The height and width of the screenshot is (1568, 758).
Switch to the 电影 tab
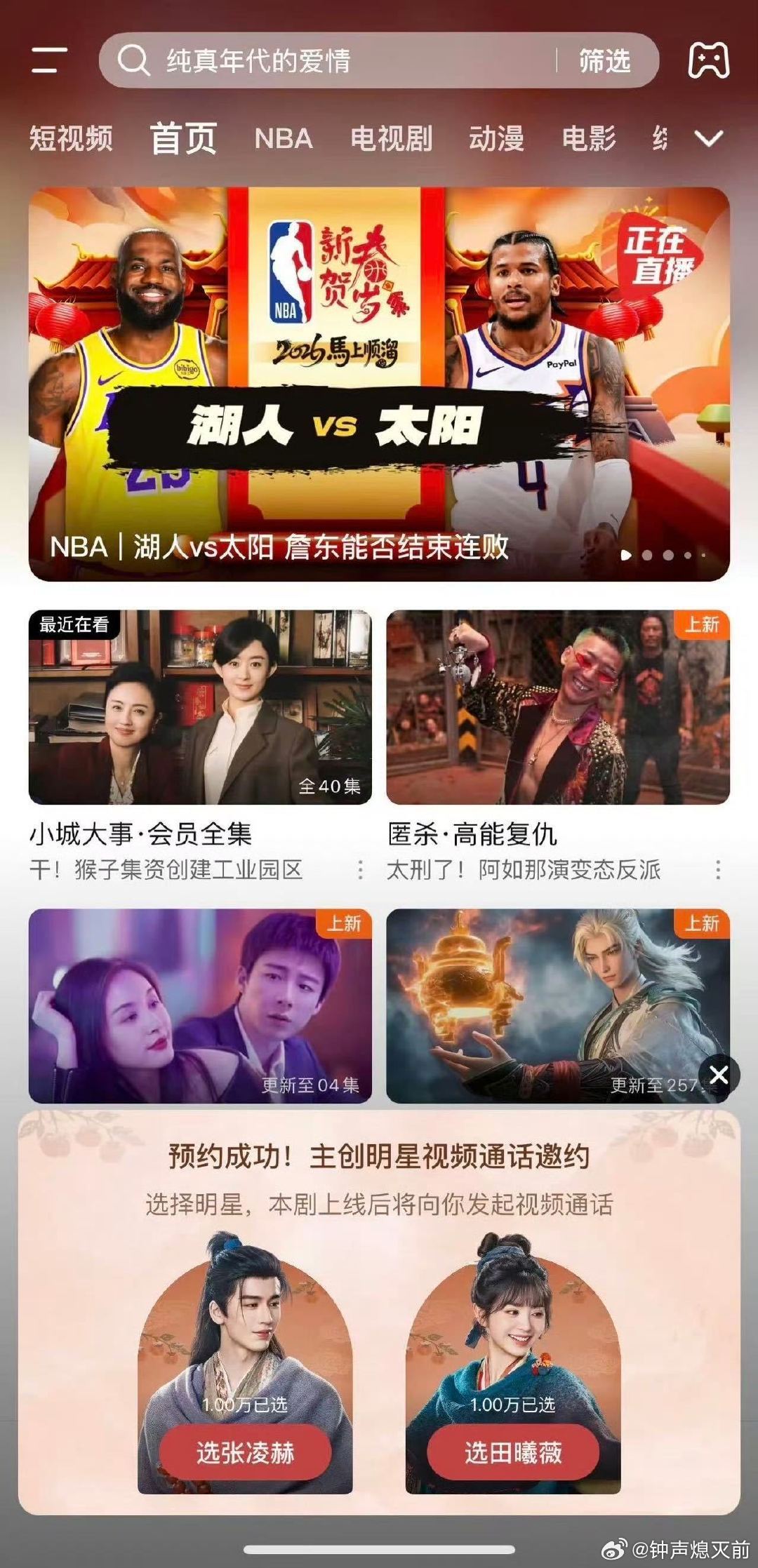coord(589,138)
